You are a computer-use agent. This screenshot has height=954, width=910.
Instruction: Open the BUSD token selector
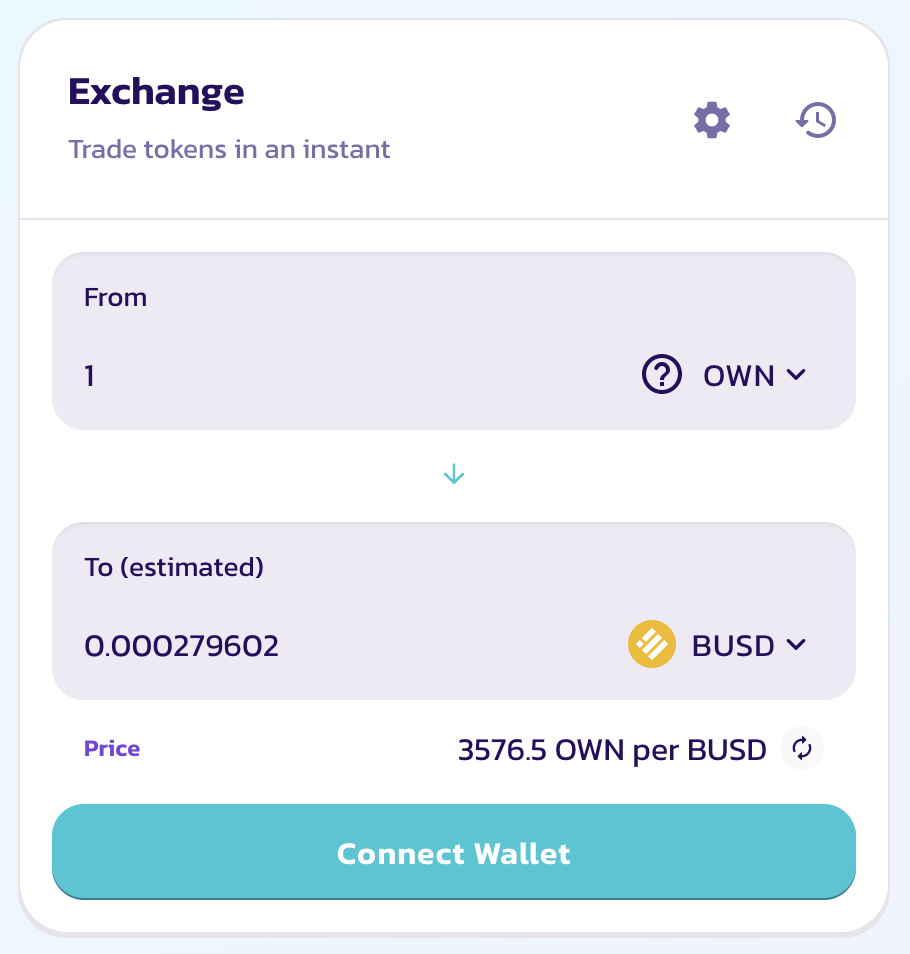pyautogui.click(x=718, y=645)
